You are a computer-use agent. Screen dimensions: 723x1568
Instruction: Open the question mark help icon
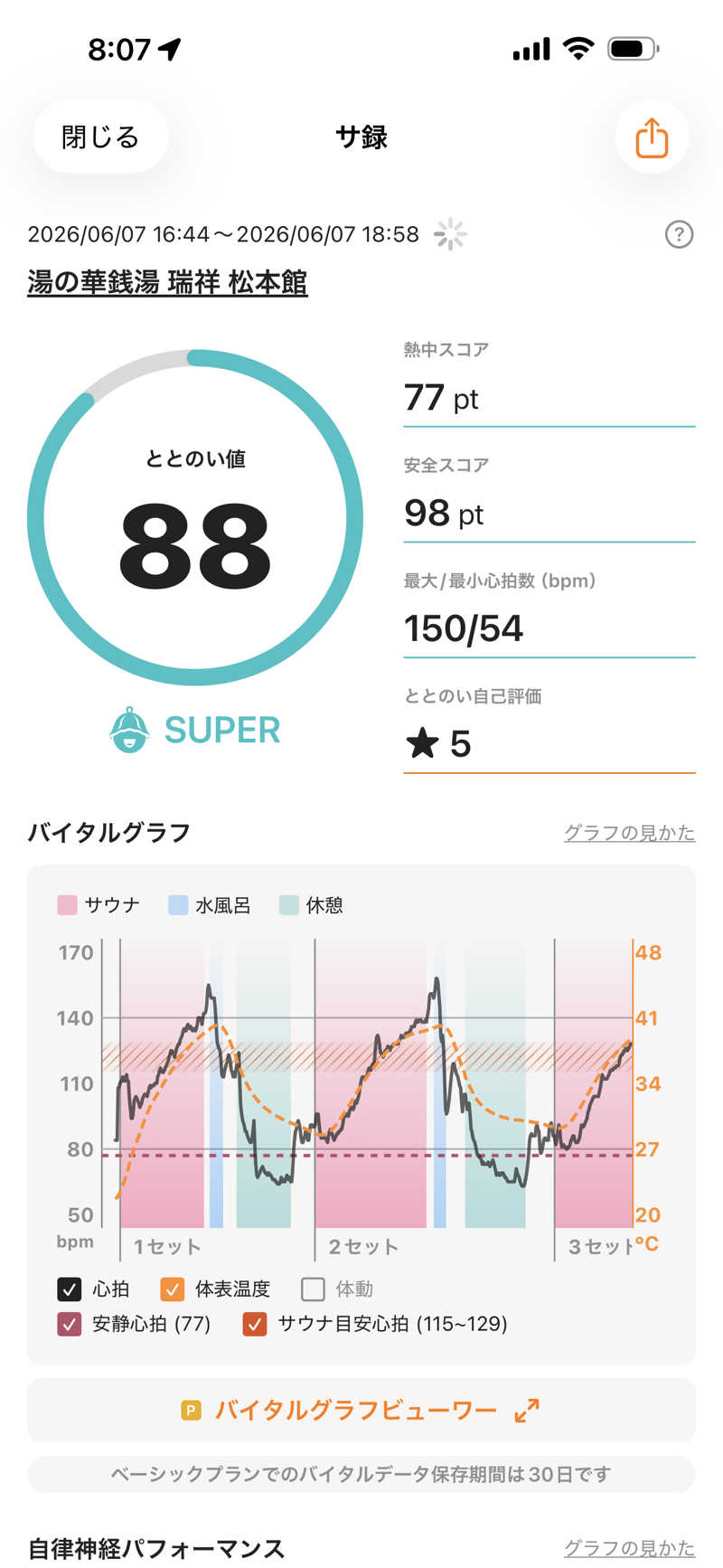(679, 235)
